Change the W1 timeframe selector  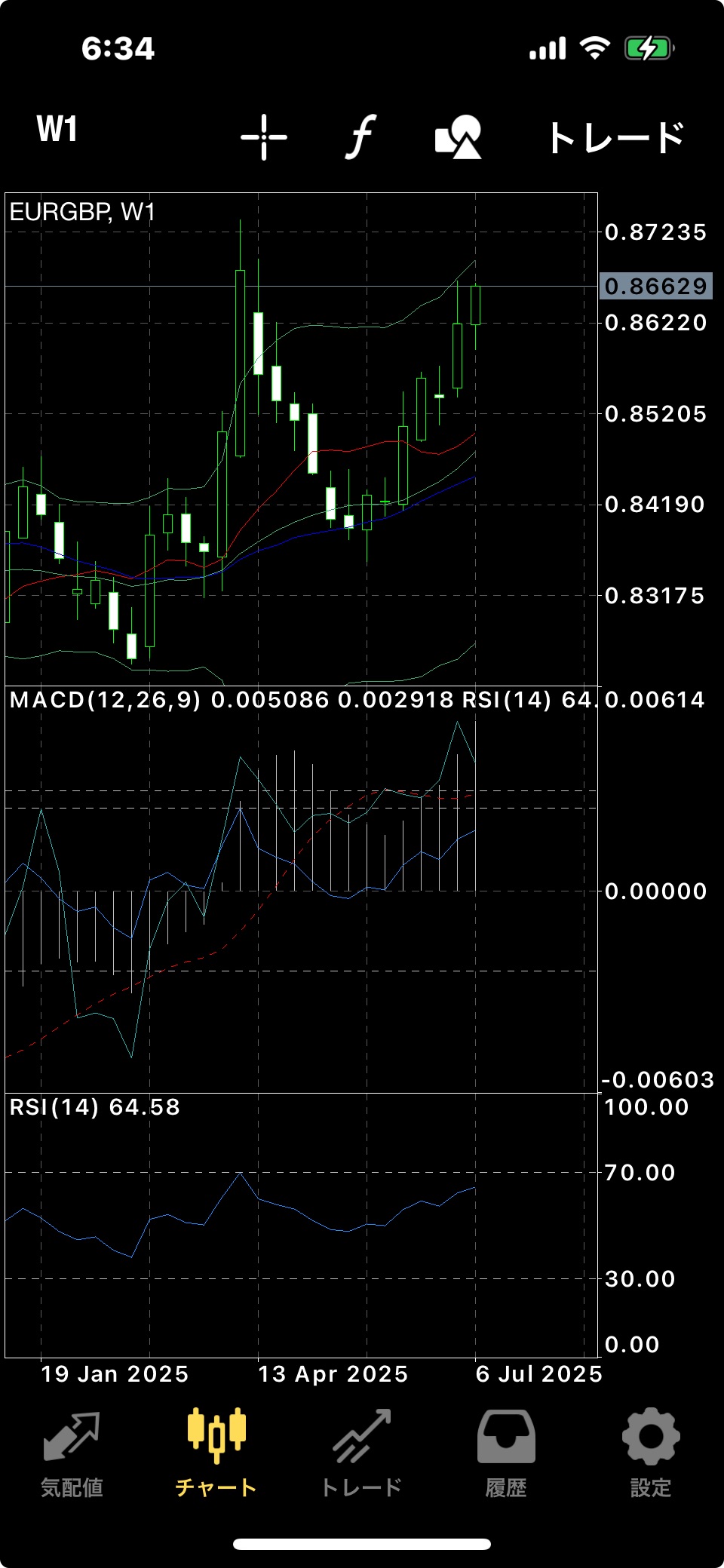pos(57,130)
